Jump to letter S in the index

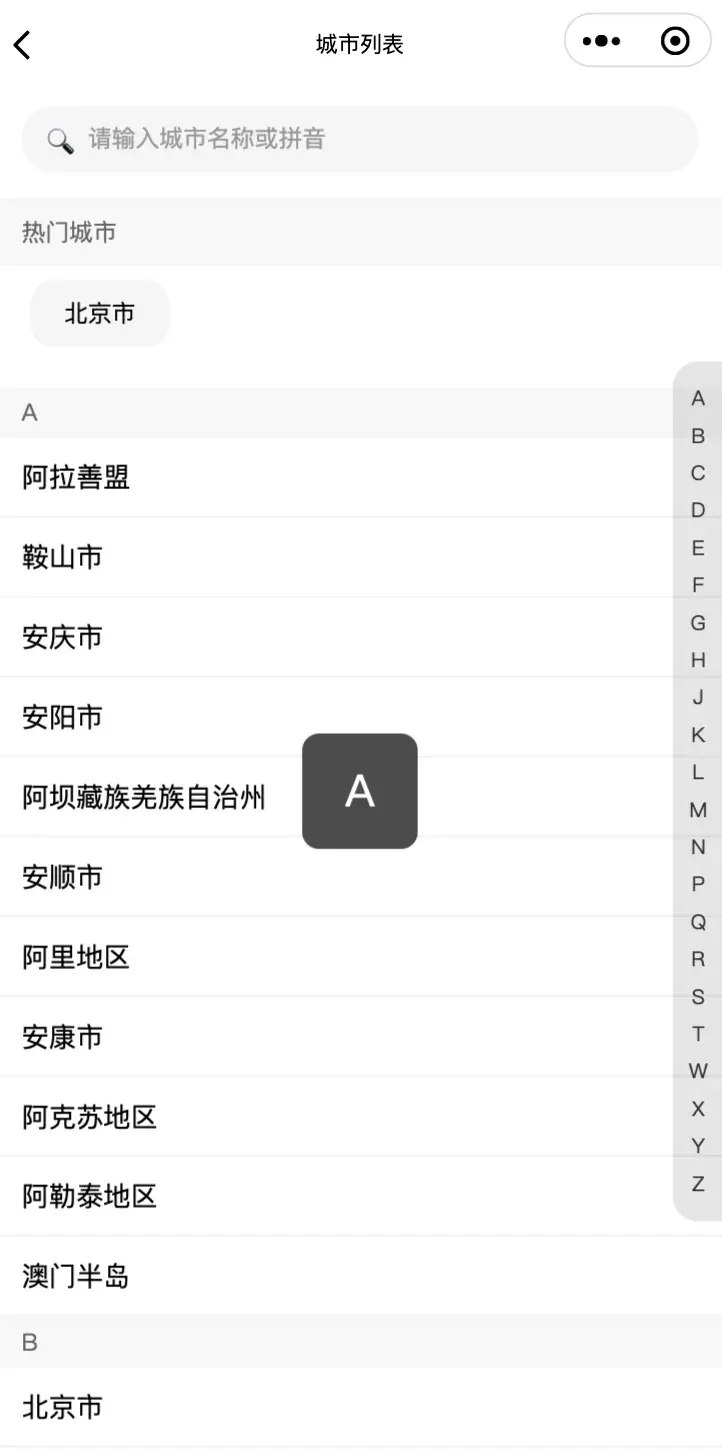(x=698, y=997)
